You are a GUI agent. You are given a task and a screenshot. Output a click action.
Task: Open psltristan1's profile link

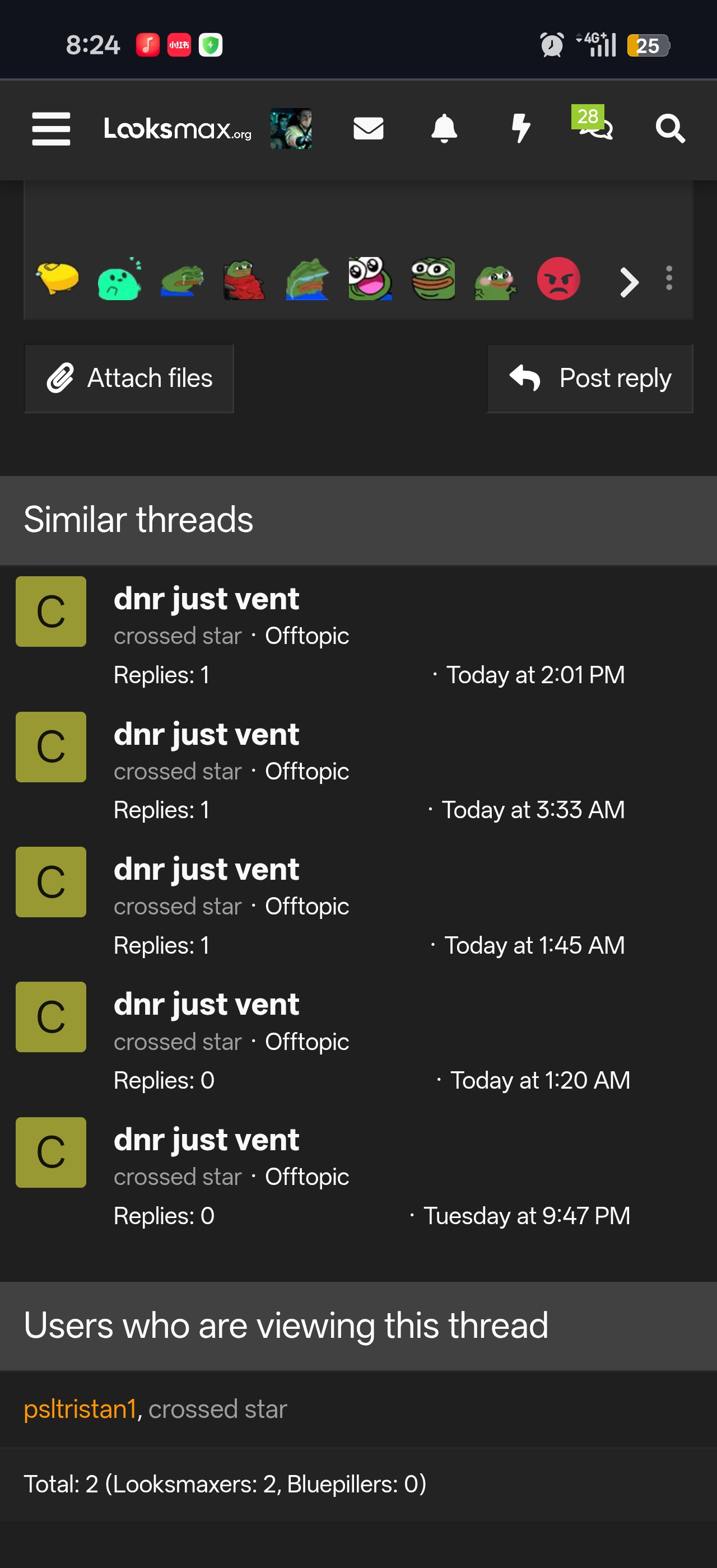tap(80, 1408)
